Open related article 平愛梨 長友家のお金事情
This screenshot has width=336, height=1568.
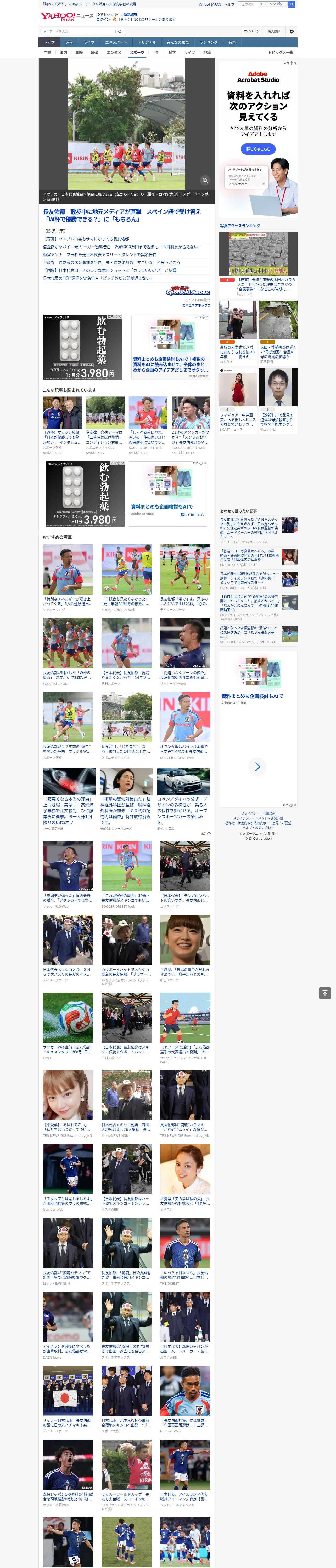(111, 262)
